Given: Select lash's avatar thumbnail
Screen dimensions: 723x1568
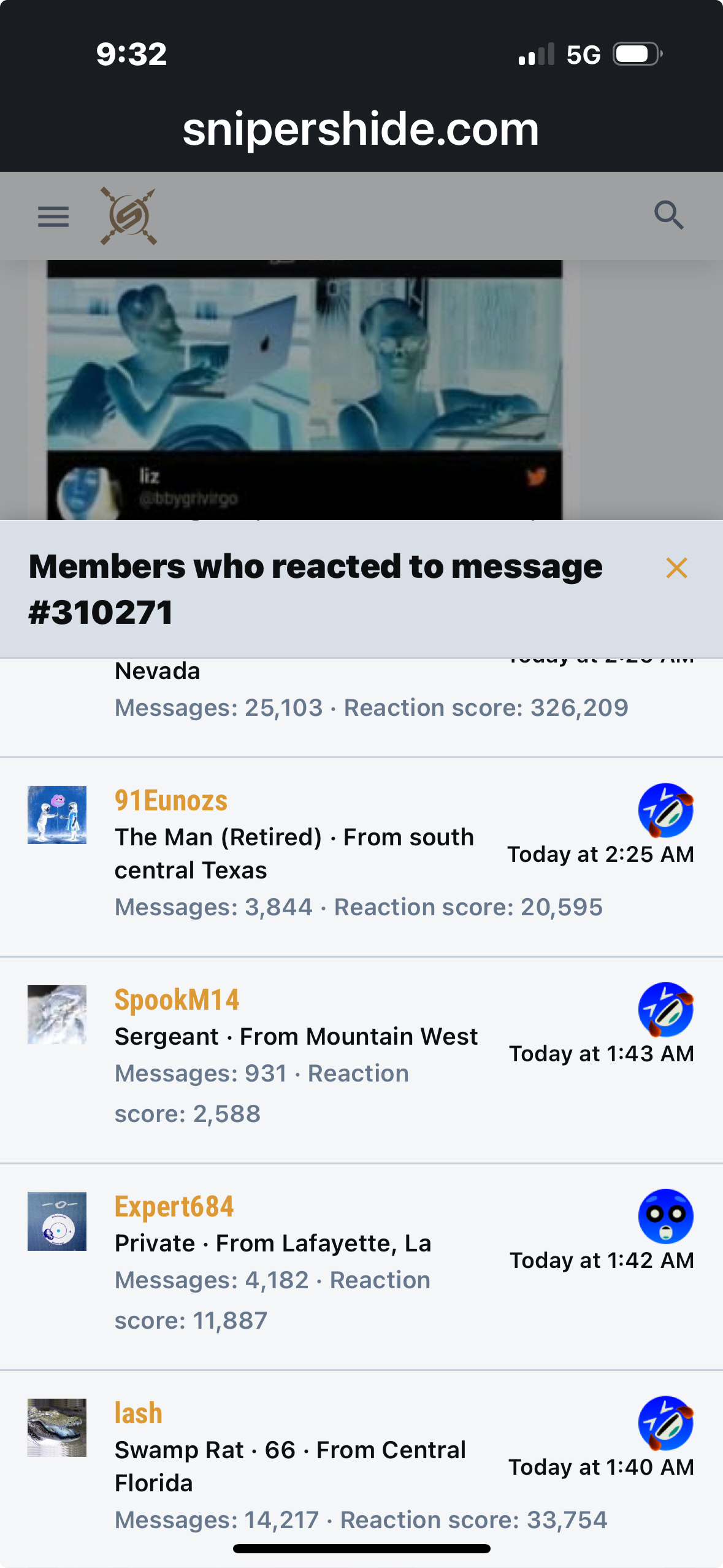Looking at the screenshot, I should coord(57,1428).
